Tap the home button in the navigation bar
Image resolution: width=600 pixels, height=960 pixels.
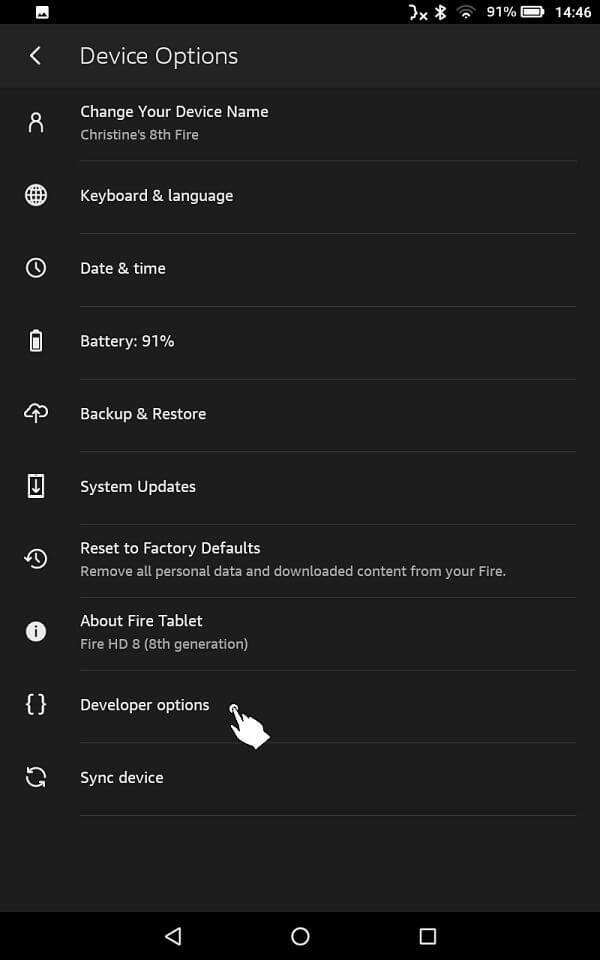[300, 936]
